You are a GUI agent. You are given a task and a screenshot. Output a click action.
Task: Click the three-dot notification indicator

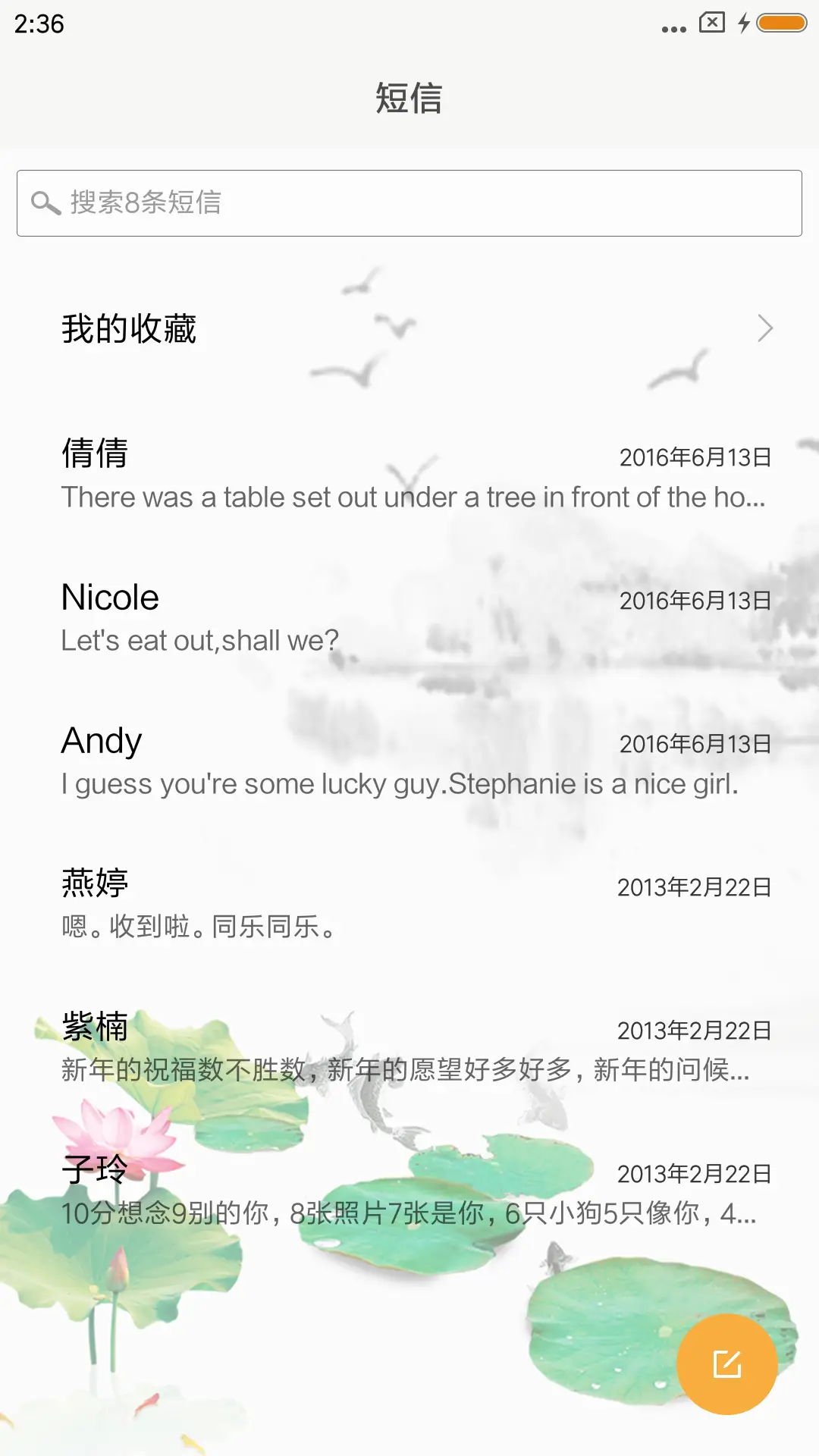[673, 28]
